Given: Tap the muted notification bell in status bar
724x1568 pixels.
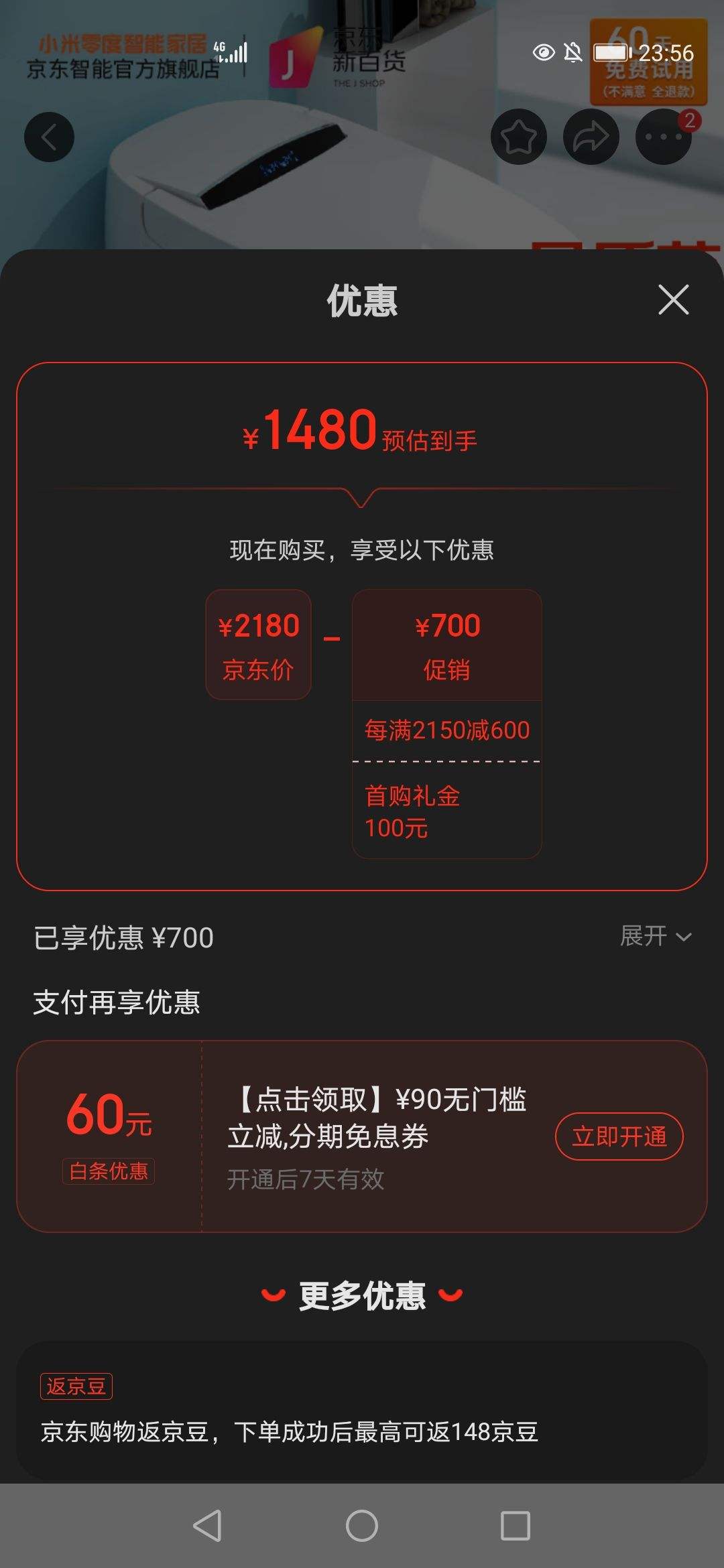Looking at the screenshot, I should [575, 50].
